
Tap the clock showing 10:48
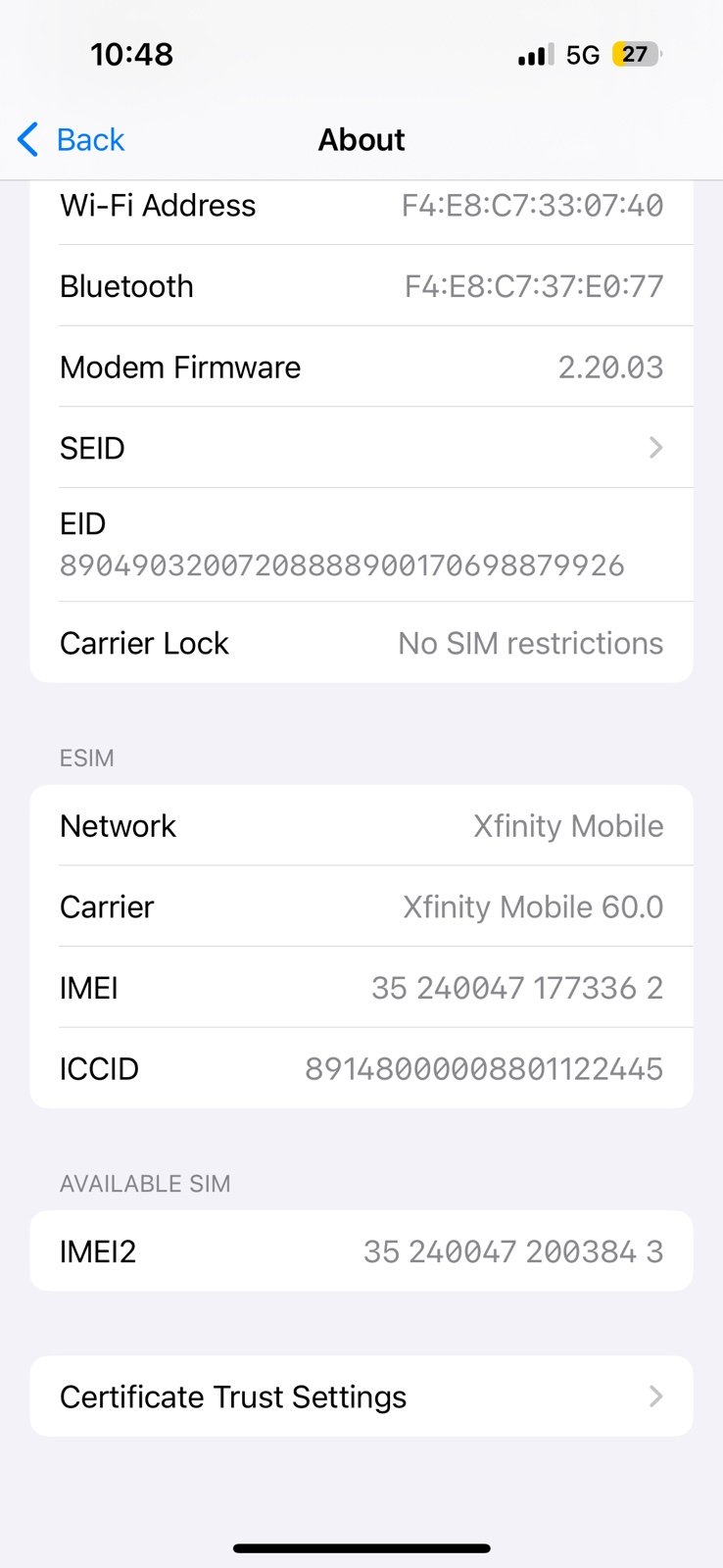click(x=132, y=54)
